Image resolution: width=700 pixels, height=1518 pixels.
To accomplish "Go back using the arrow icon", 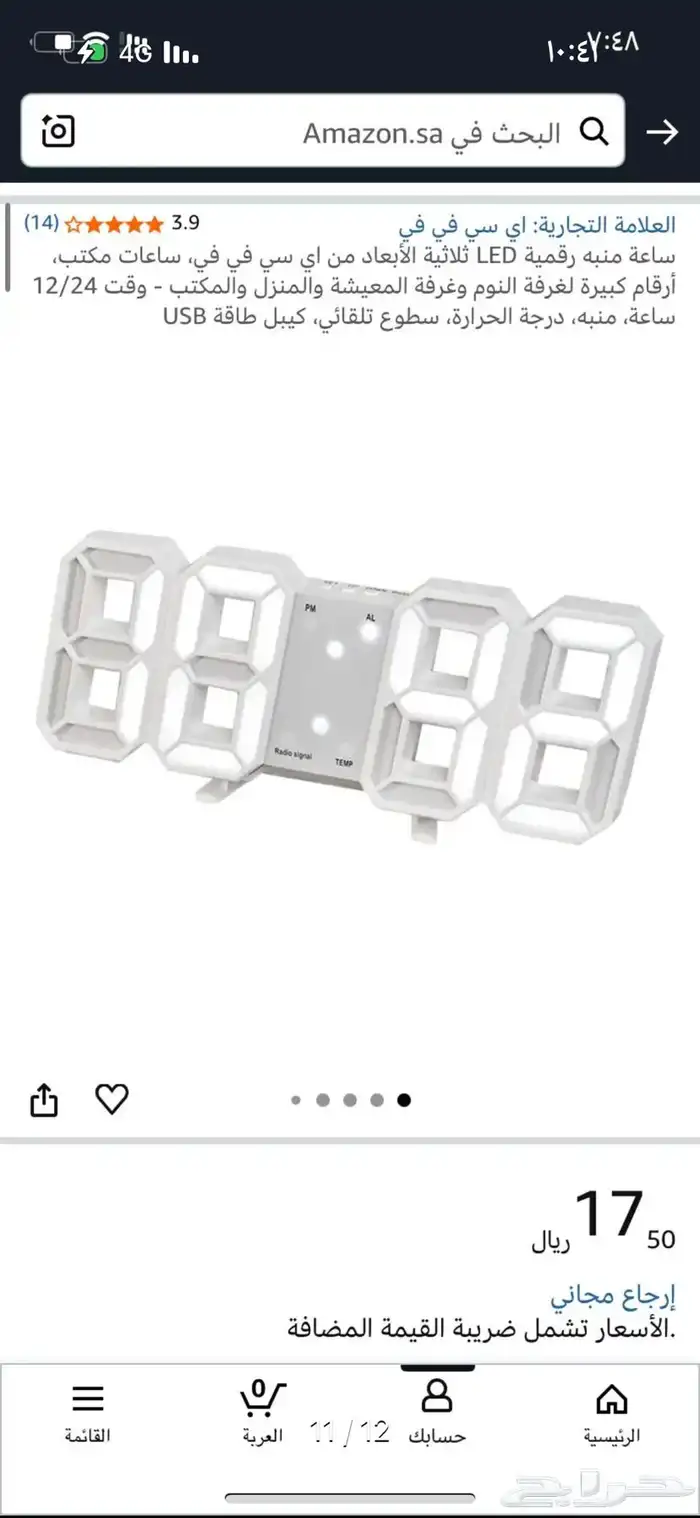I will [662, 132].
